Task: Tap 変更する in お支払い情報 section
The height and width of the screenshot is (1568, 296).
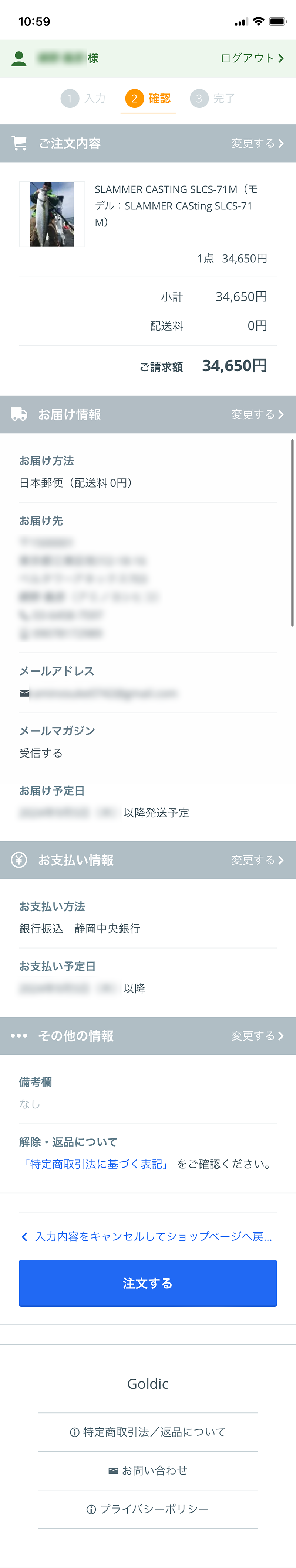Action: pos(257,860)
